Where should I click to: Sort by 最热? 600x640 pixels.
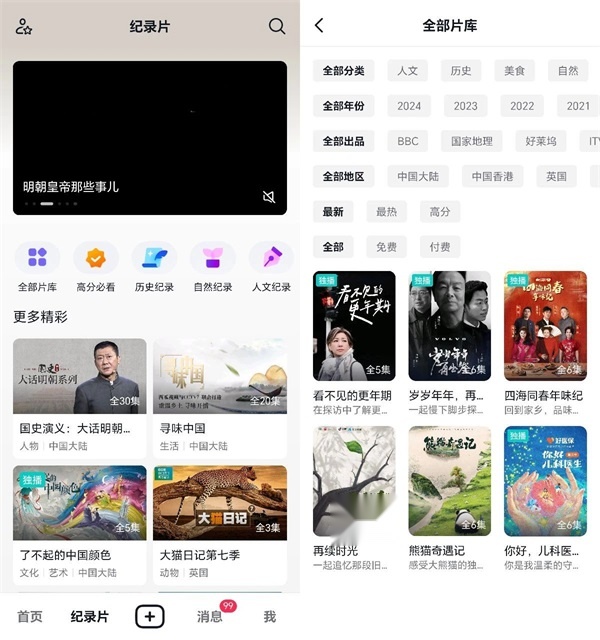(x=386, y=211)
